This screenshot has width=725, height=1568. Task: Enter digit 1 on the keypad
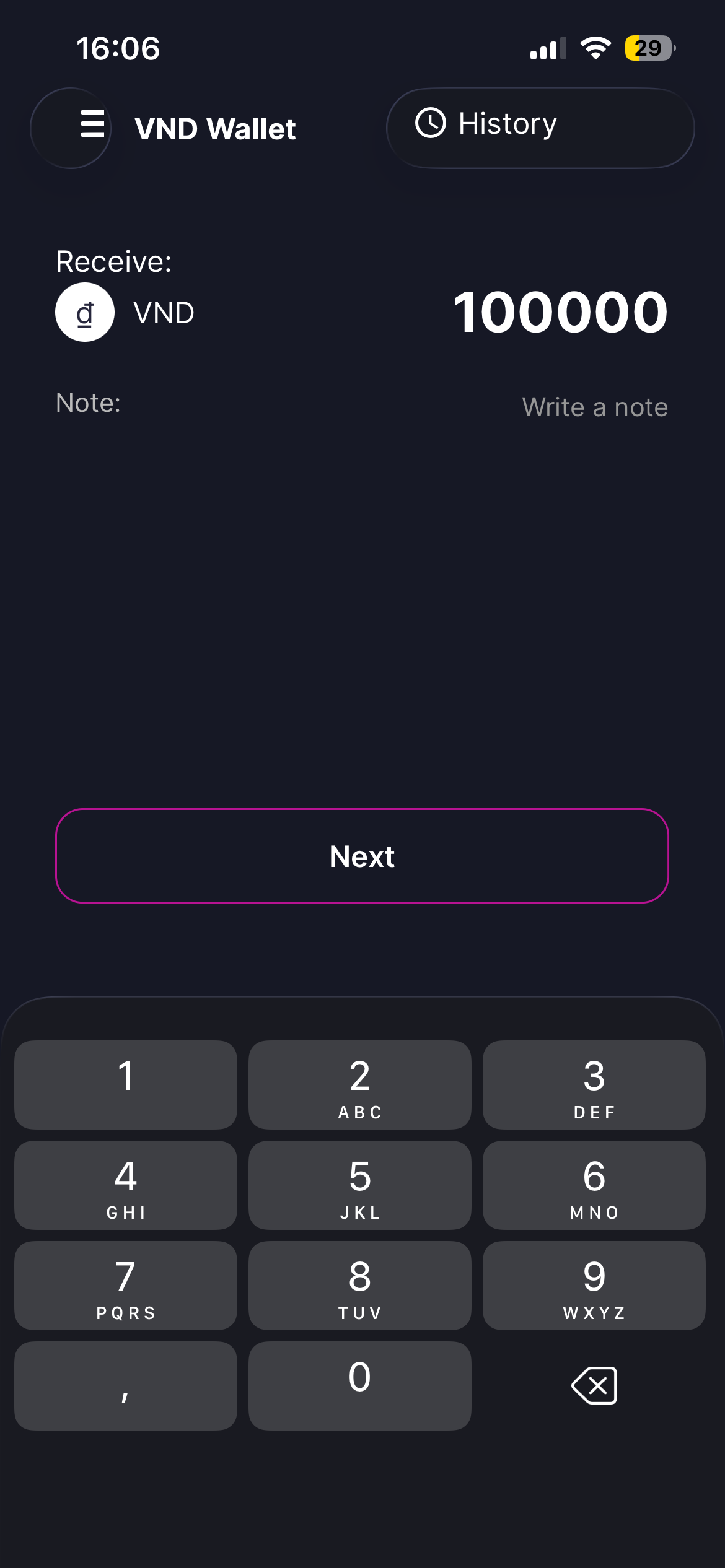[126, 1084]
